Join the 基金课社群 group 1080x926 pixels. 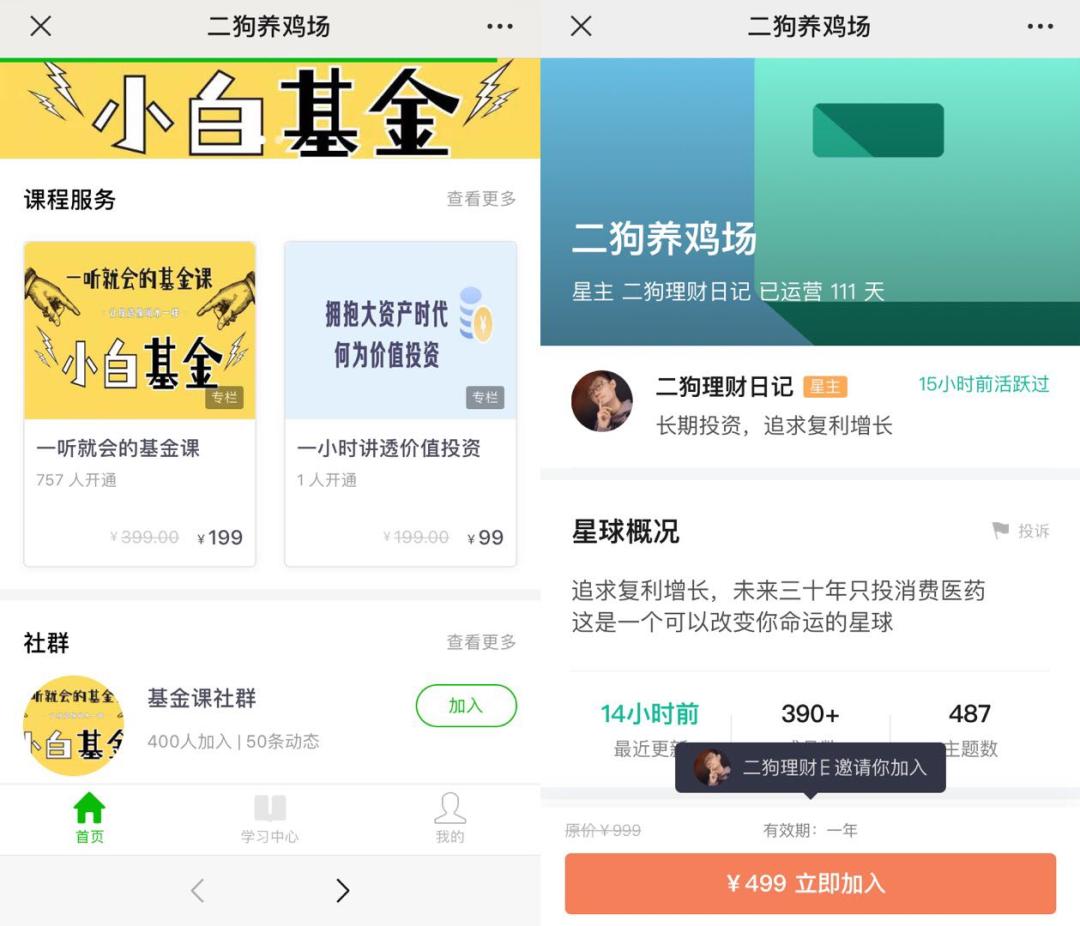466,706
